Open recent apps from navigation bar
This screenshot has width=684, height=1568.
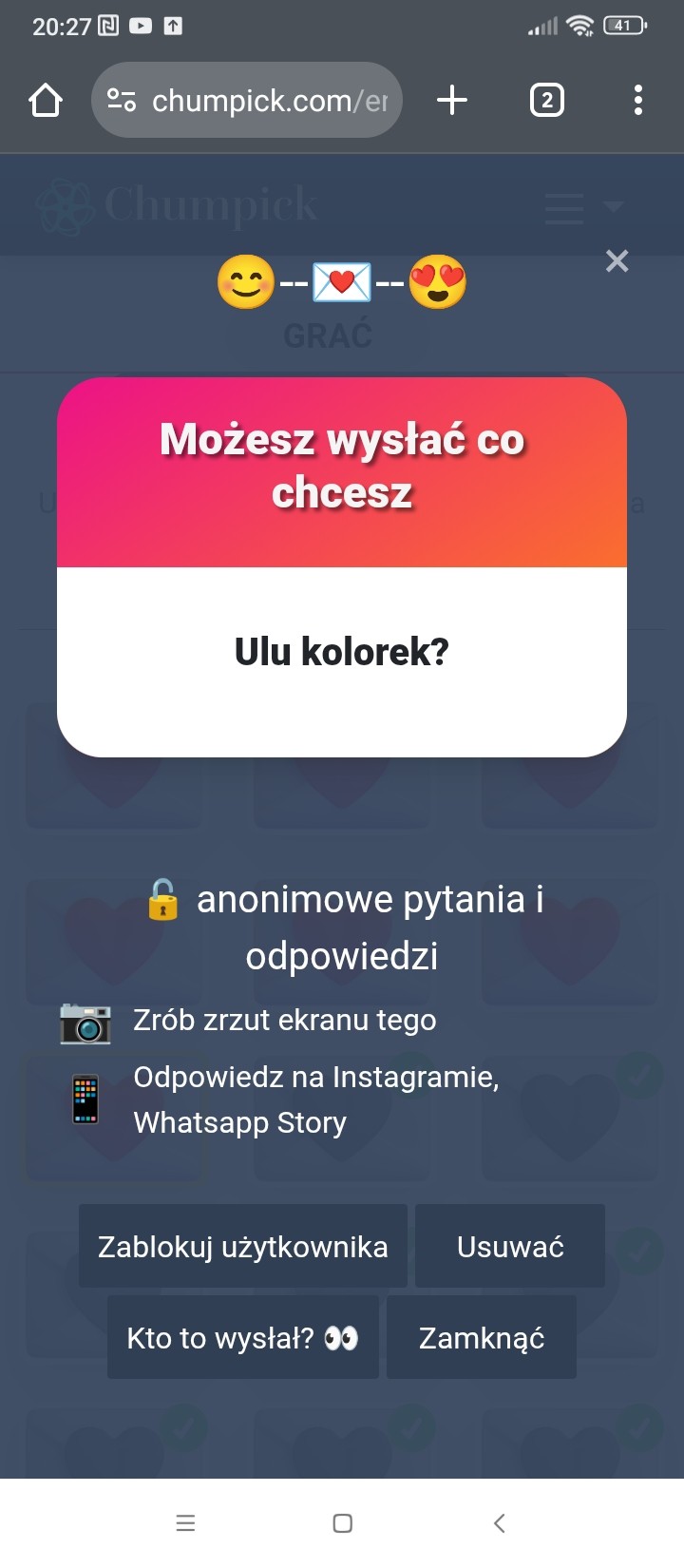[185, 1523]
